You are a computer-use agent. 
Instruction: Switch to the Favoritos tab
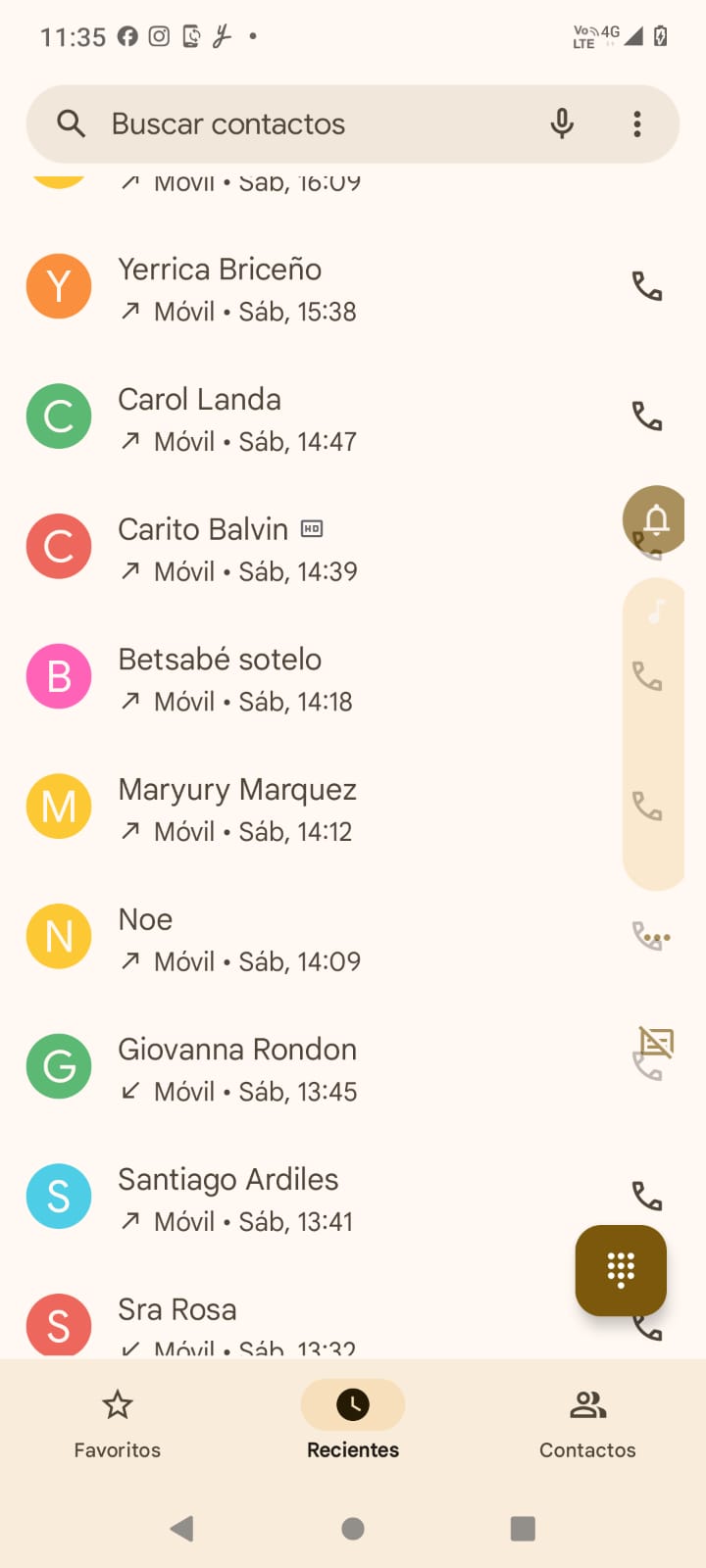pos(118,1421)
